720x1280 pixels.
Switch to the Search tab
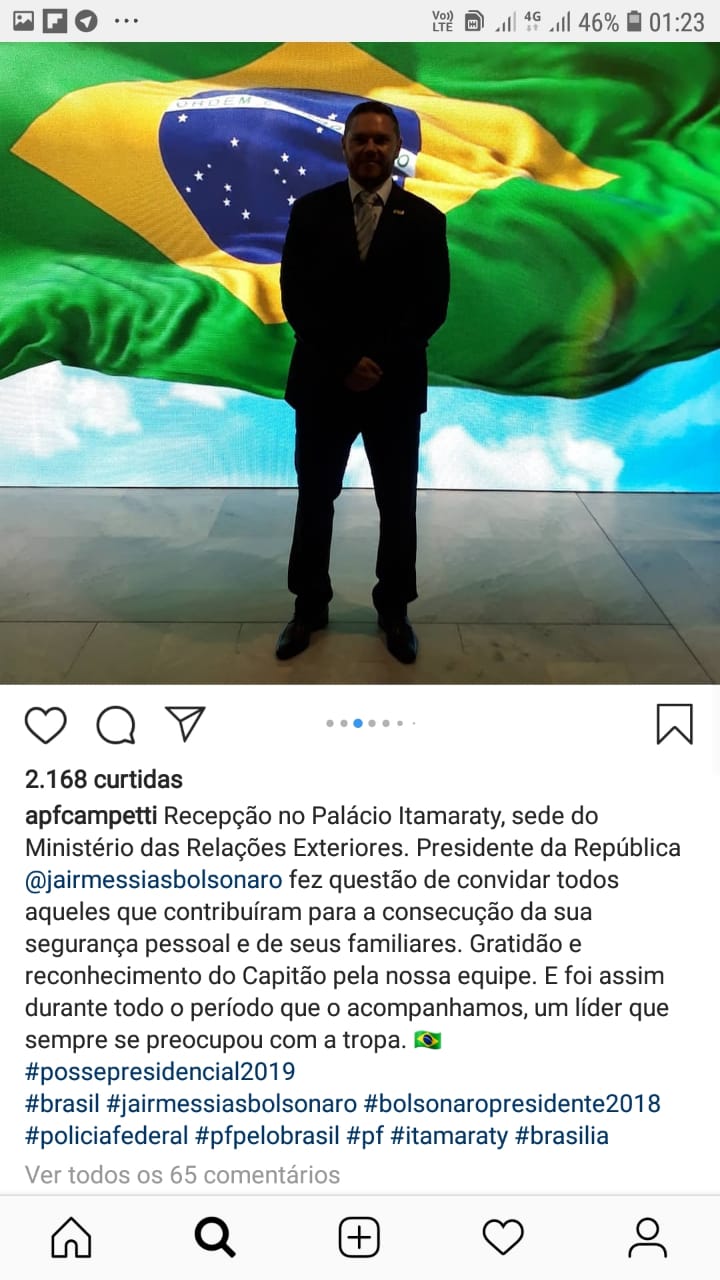click(x=215, y=1238)
